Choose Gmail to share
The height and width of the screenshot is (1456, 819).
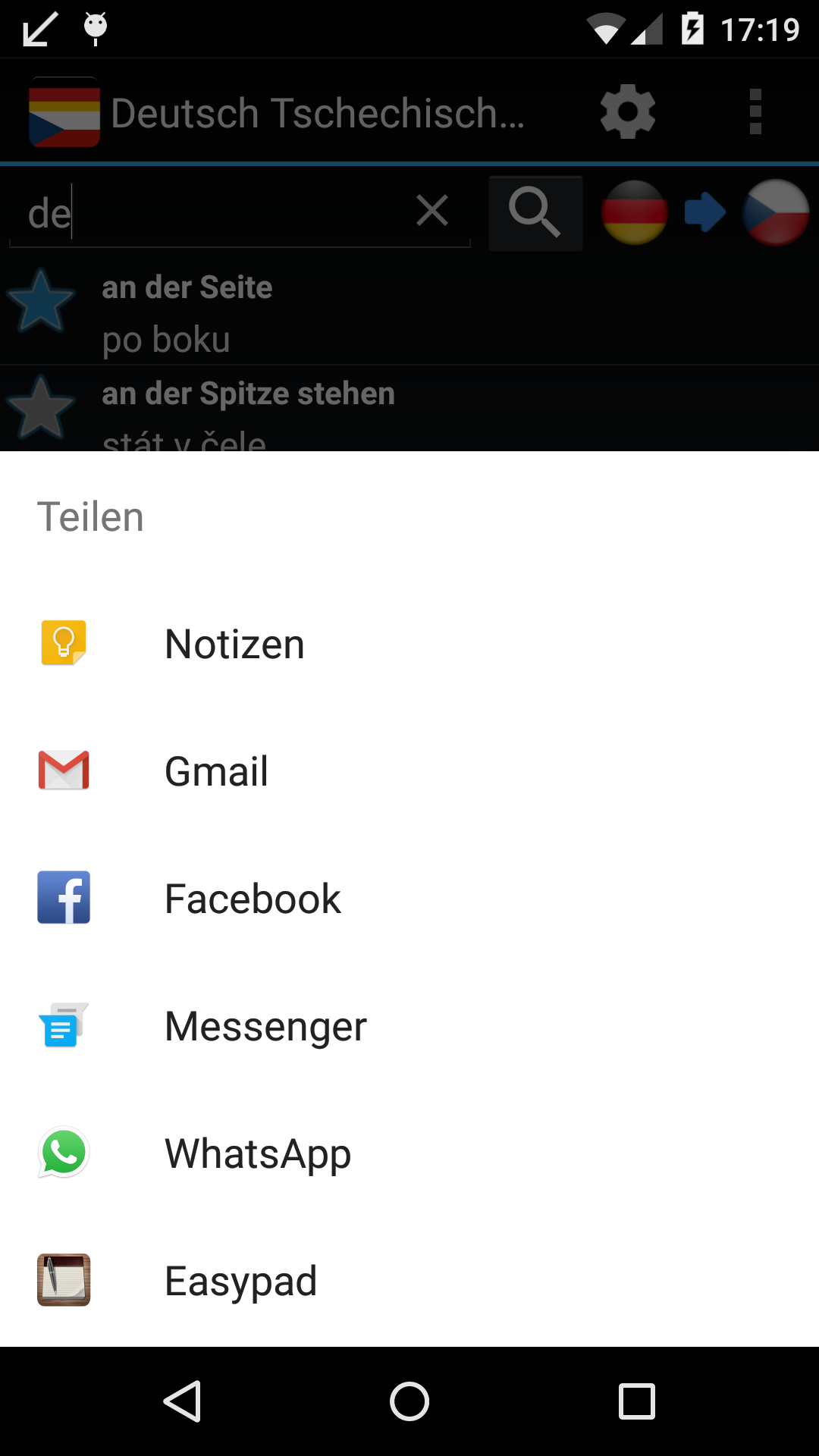click(216, 771)
